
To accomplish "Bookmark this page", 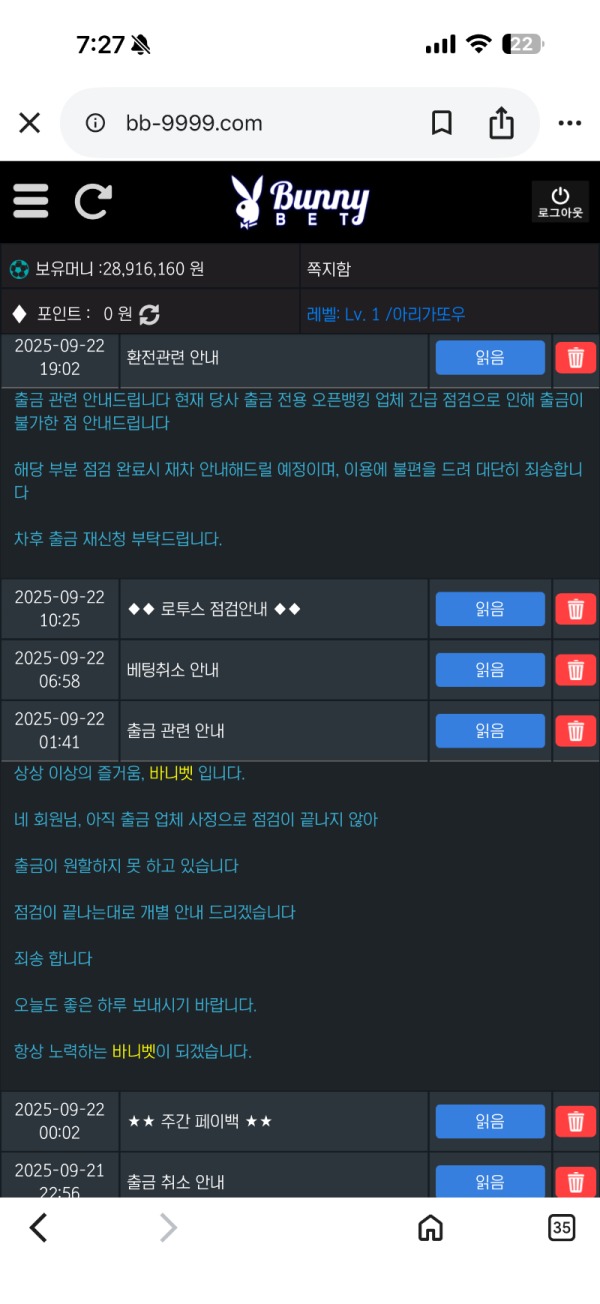I will click(x=441, y=123).
